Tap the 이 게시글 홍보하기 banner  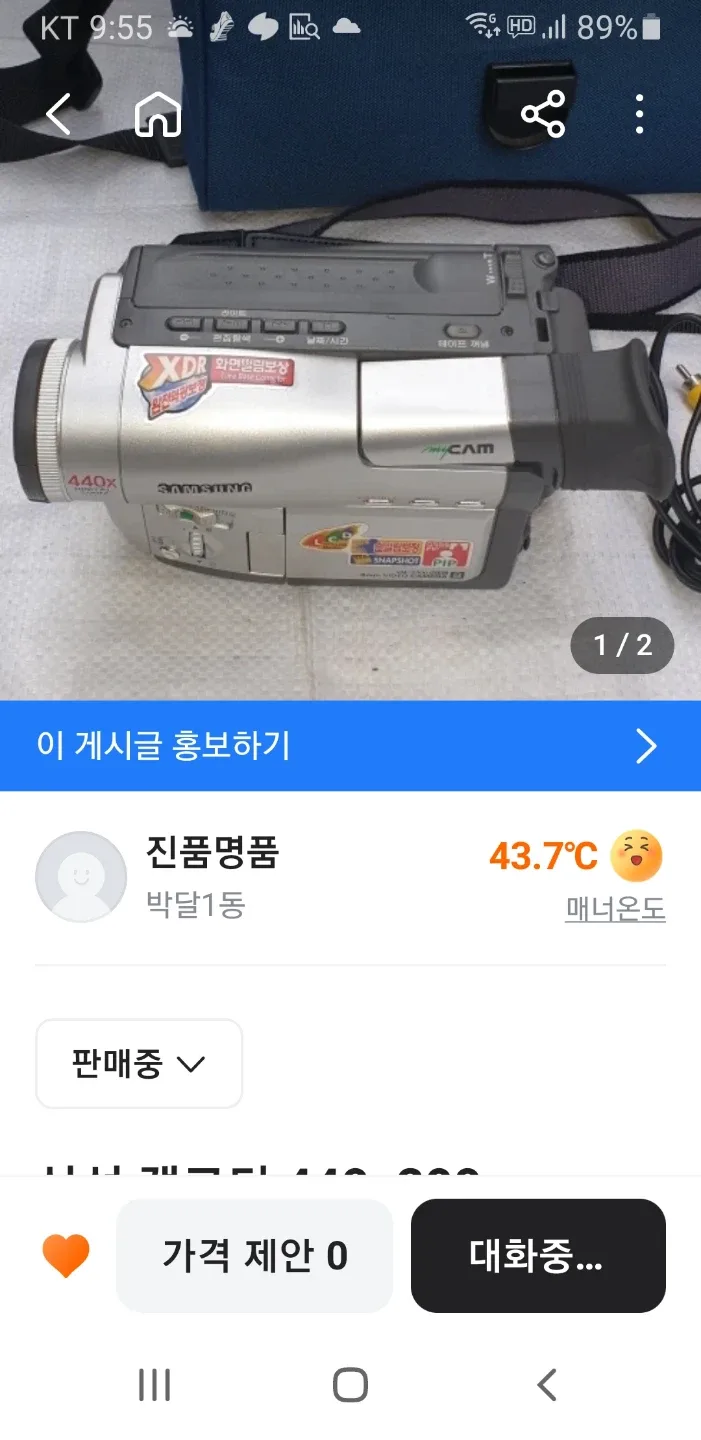click(350, 746)
